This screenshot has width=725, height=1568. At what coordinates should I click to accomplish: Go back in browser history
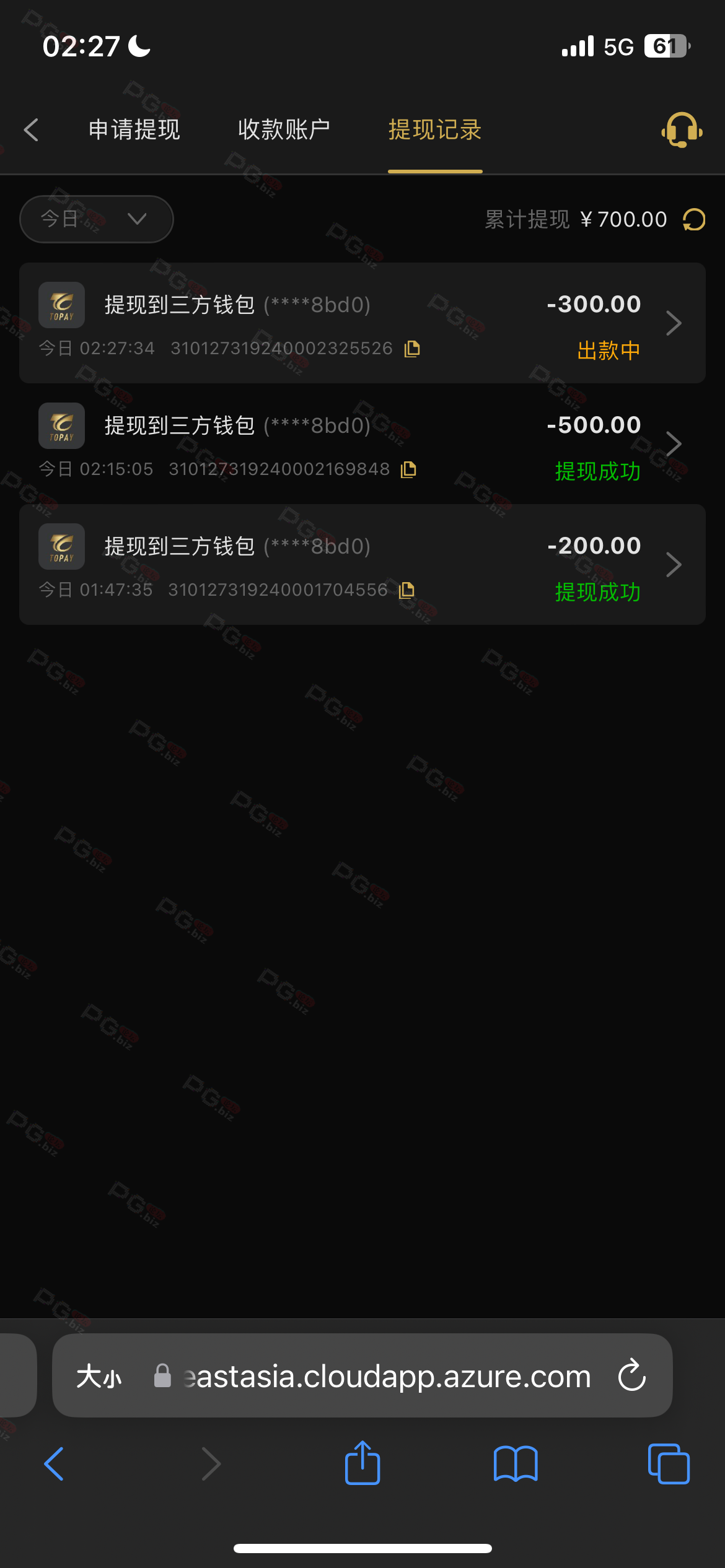pos(54,1464)
